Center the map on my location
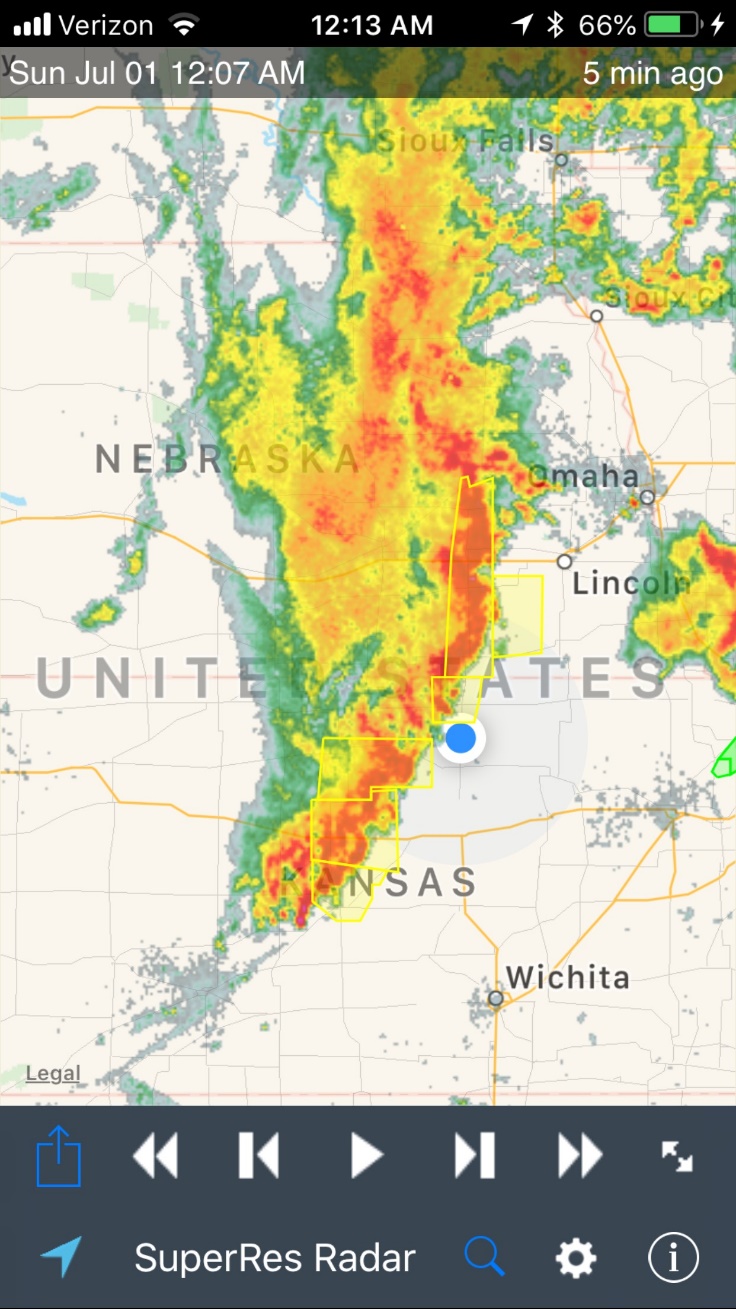The image size is (736, 1309). (60, 1257)
